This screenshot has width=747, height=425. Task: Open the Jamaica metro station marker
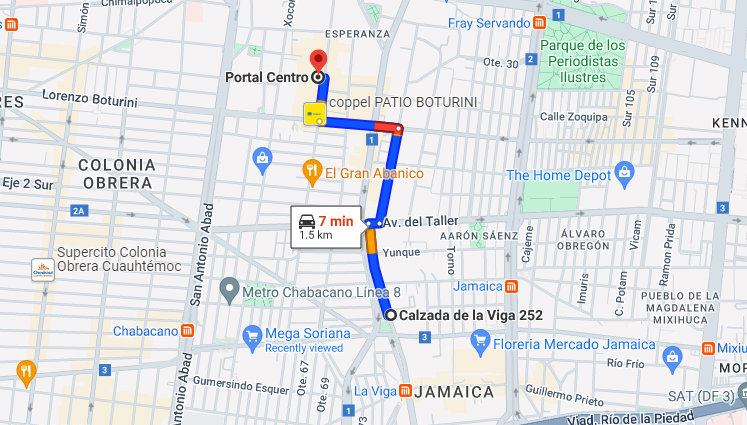(511, 286)
